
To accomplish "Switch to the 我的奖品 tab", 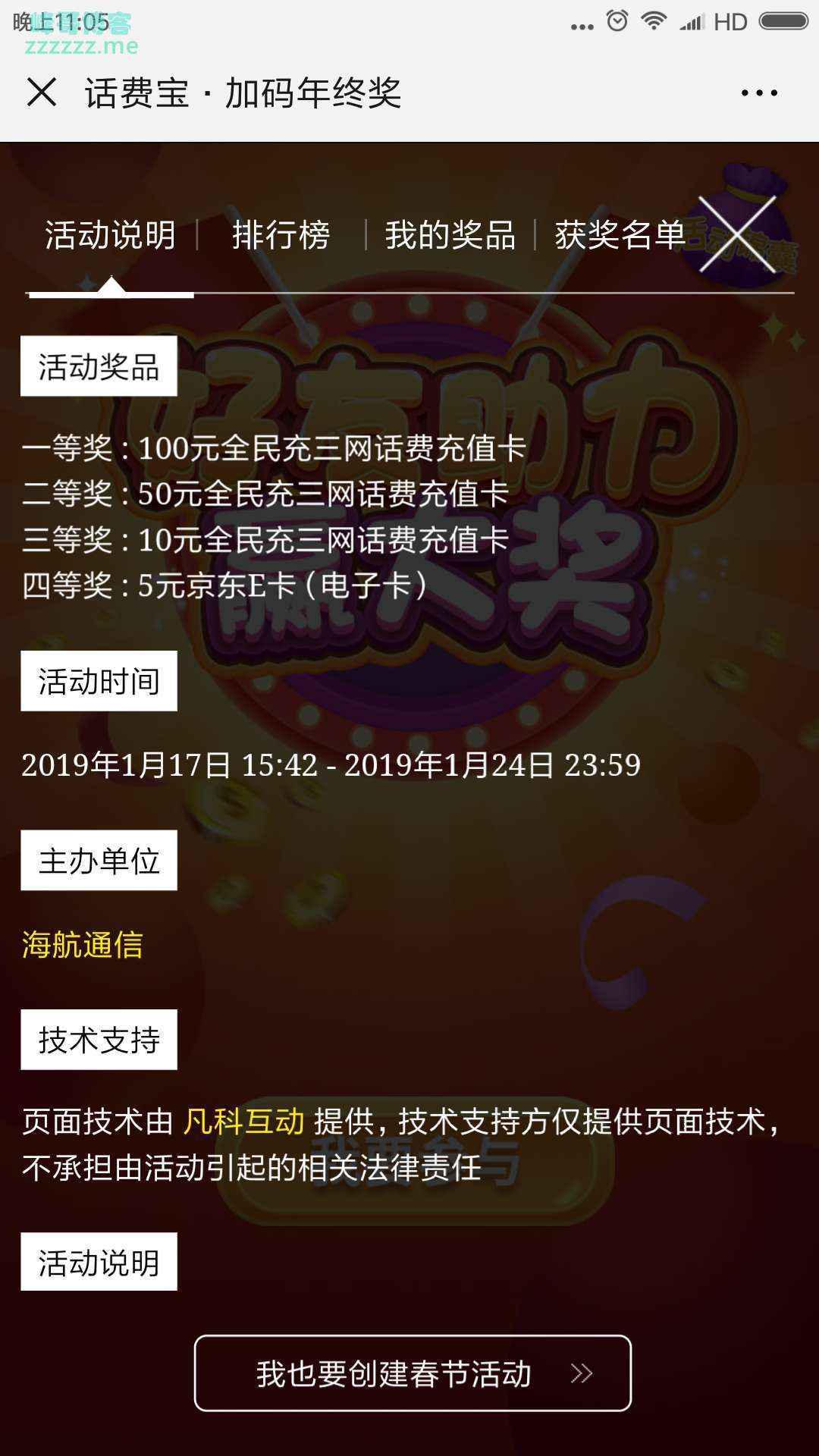I will point(450,235).
